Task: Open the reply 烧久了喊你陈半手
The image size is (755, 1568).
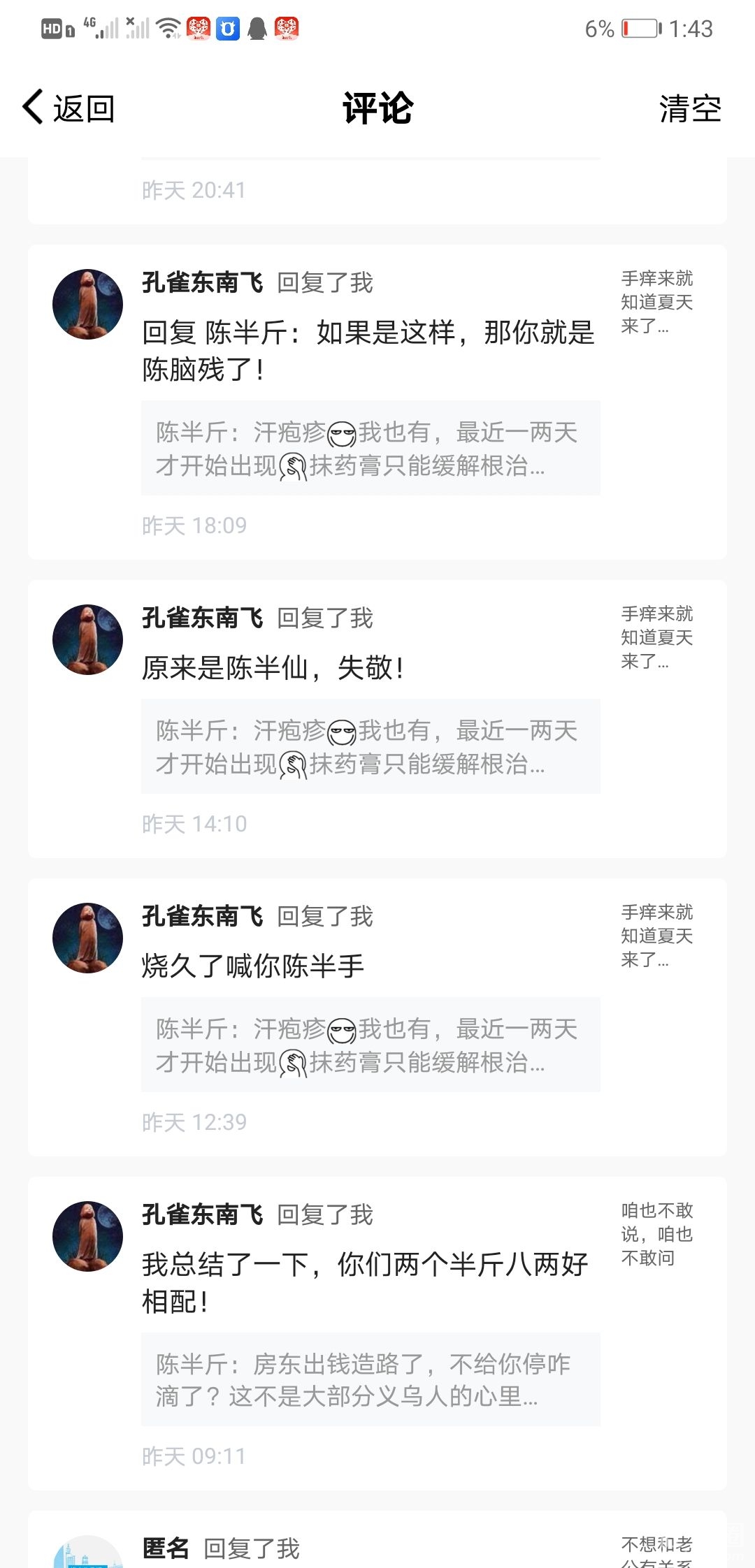Action: click(x=253, y=966)
